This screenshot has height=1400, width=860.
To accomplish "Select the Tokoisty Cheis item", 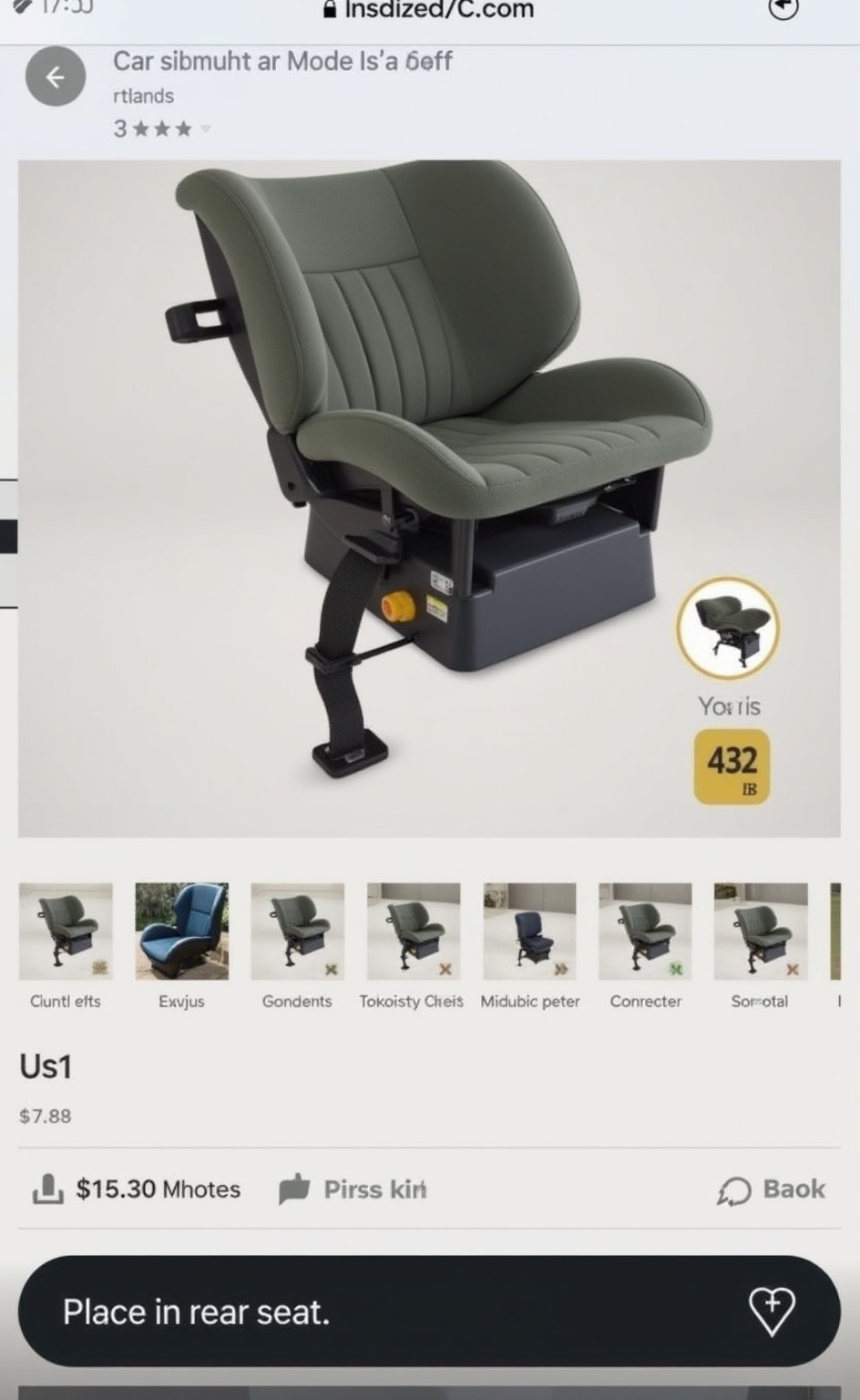I will pos(412,931).
